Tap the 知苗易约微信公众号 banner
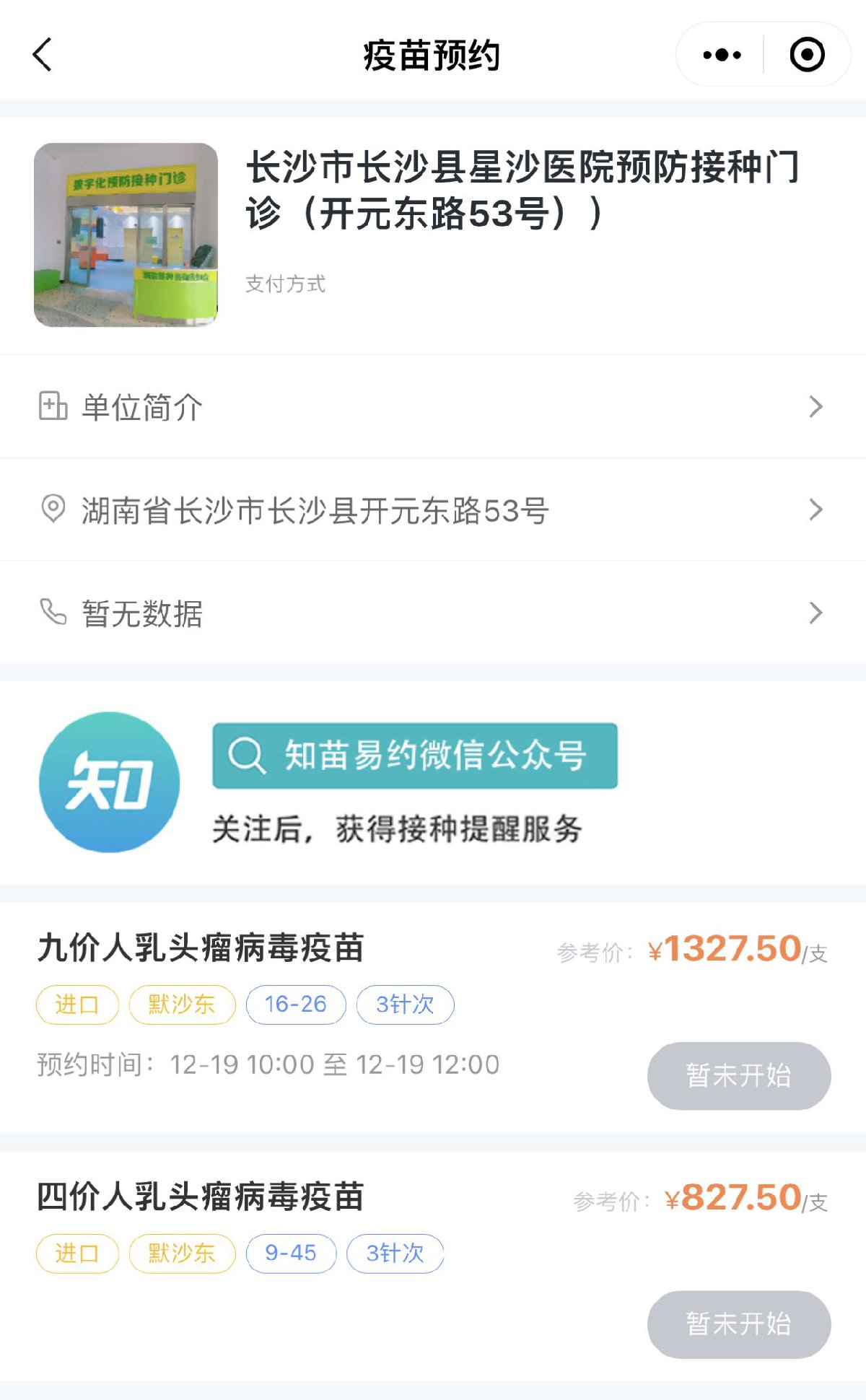866x1400 pixels. [x=415, y=756]
